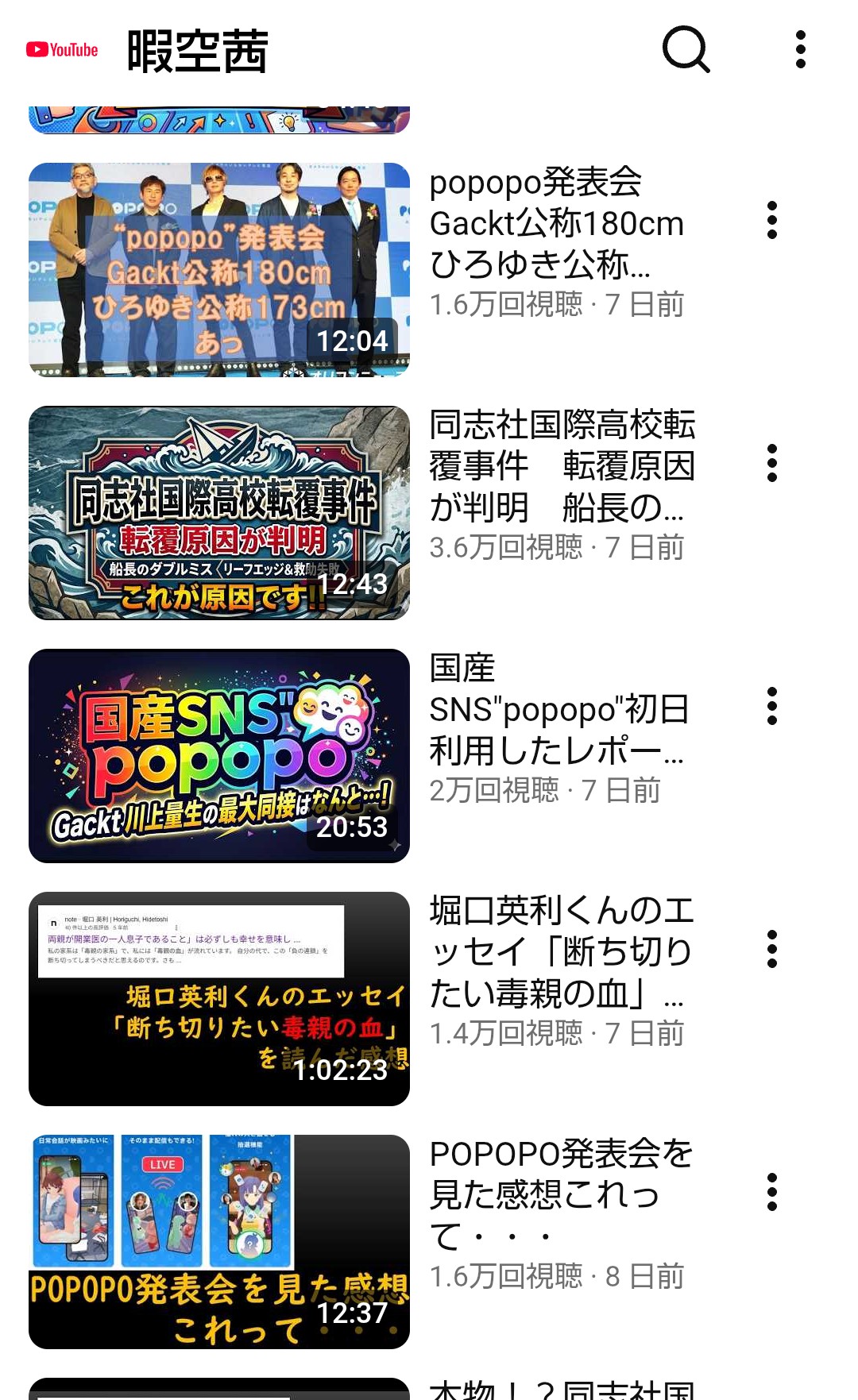Play the POPOPO発表会を見た感想 video
This screenshot has height=1400, width=858.
219,1242
